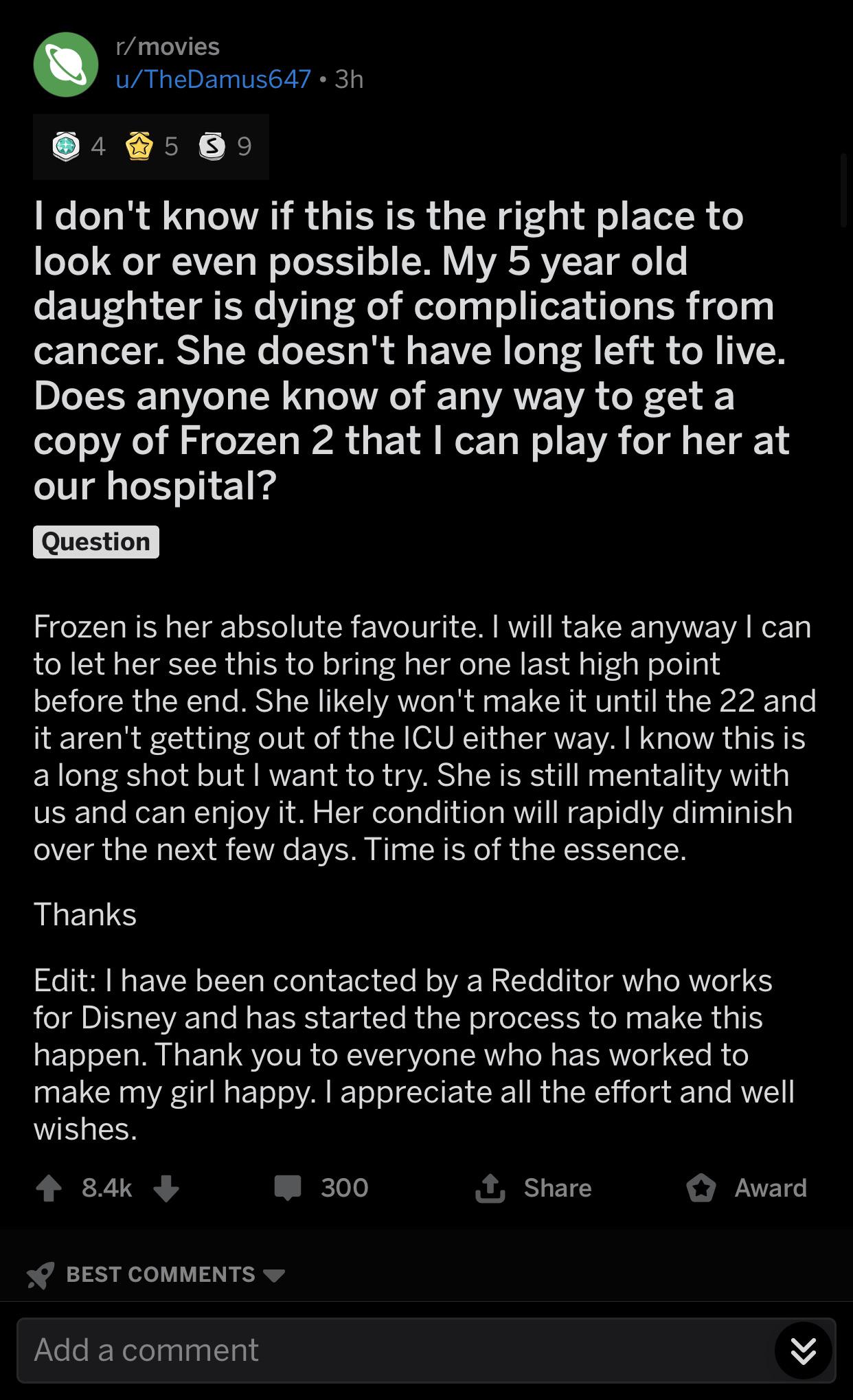This screenshot has height=1400, width=853.
Task: Click the gold star award icon
Action: 138,146
